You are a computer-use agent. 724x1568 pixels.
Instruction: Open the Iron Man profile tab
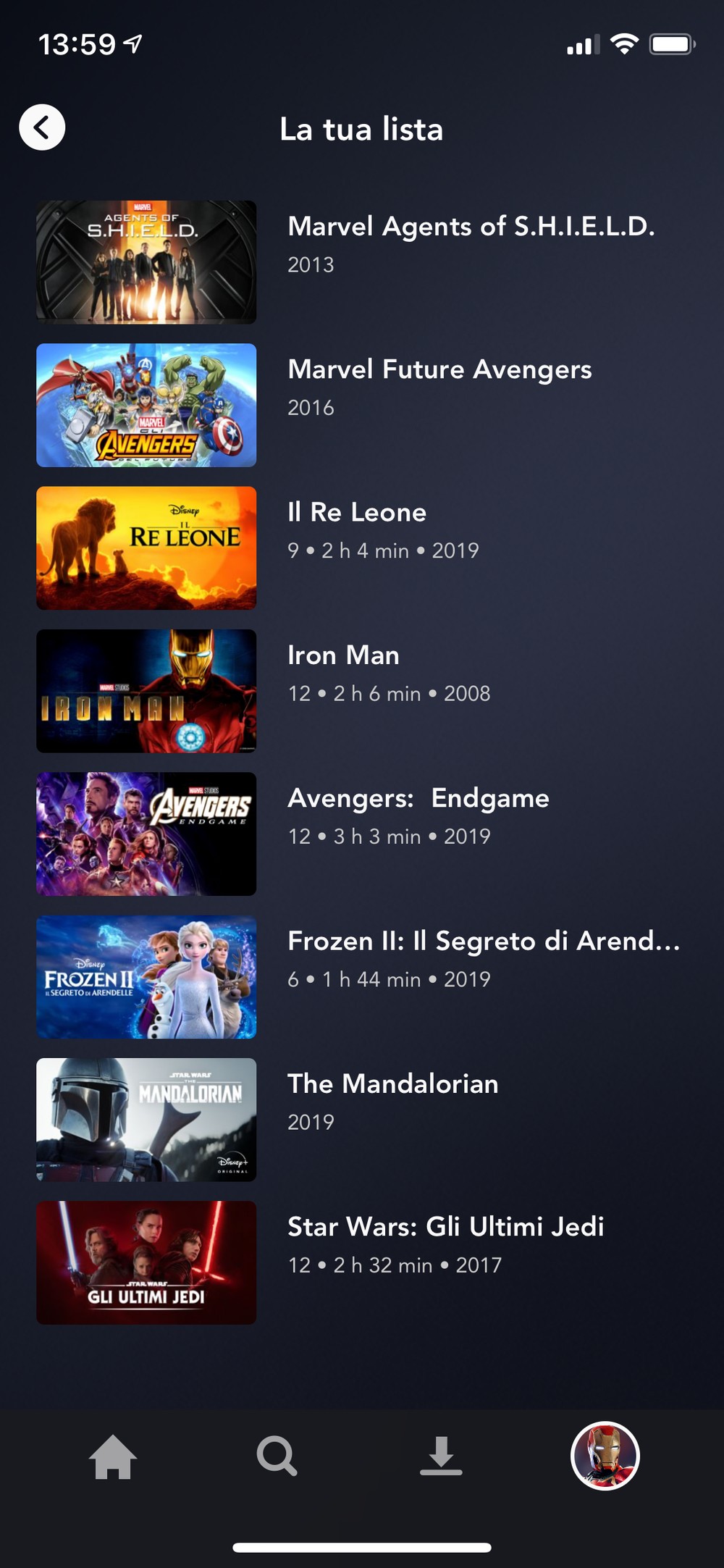[605, 1456]
